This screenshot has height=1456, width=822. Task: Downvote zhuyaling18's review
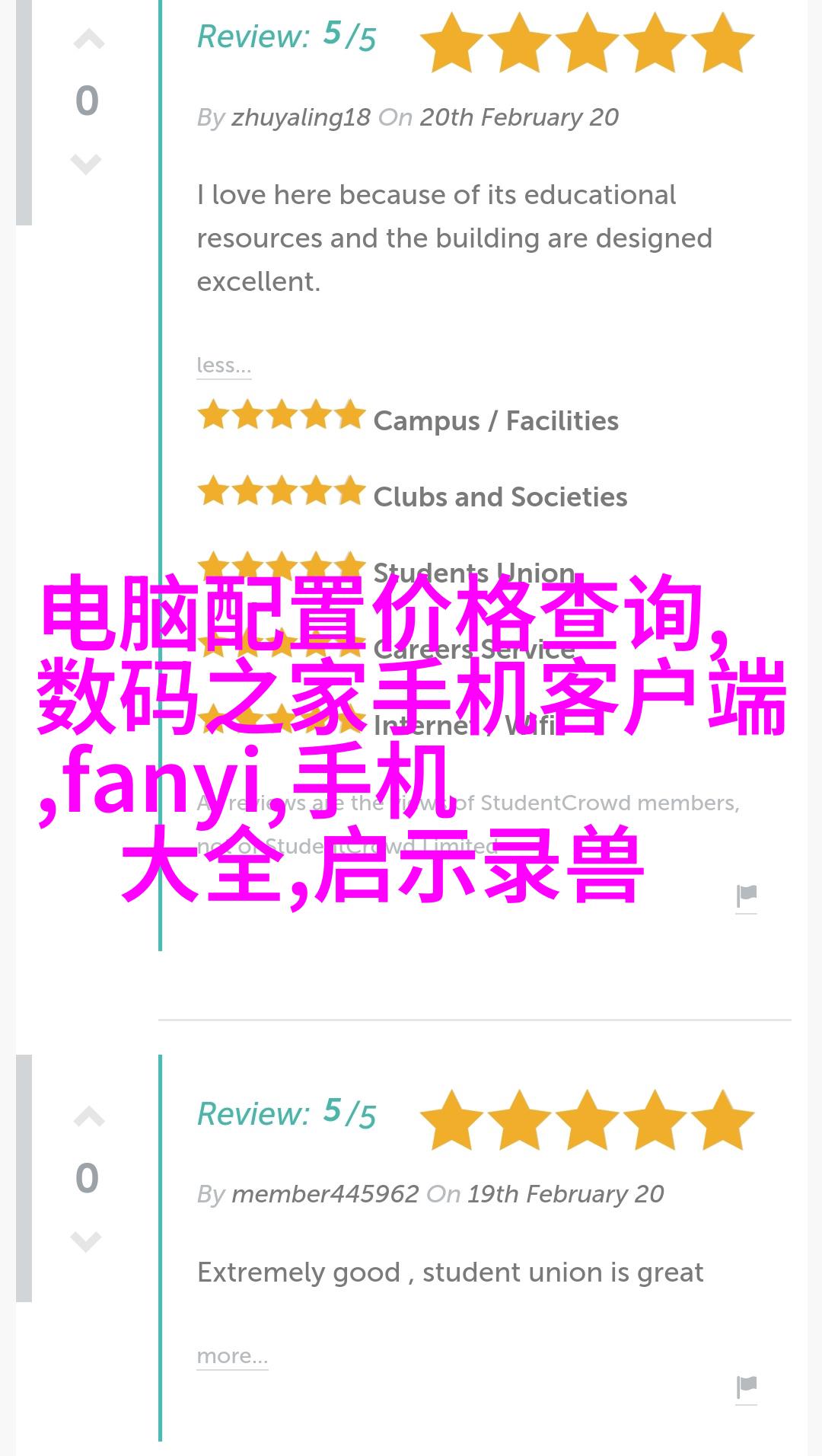pos(86,163)
